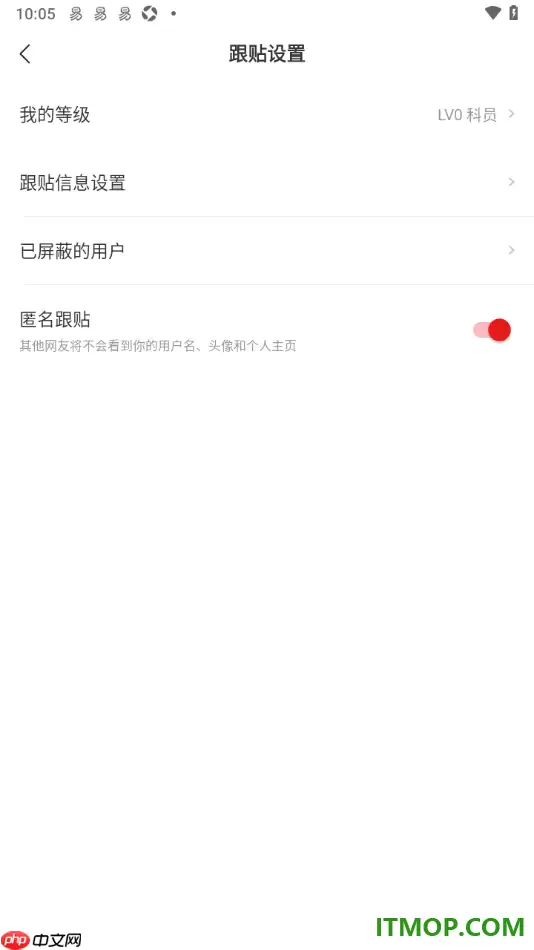Open the 已屏蔽的用户 list
This screenshot has height=950, width=534.
[267, 250]
